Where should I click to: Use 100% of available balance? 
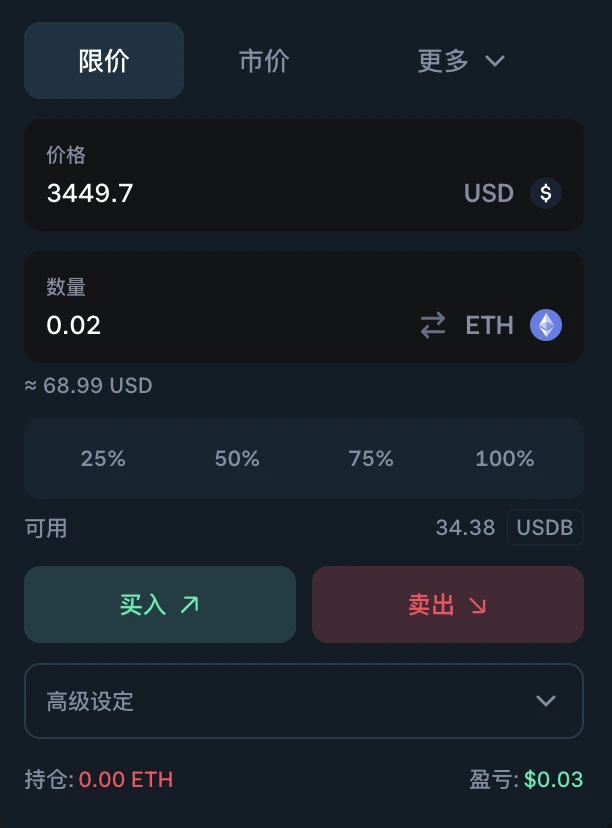[x=505, y=459]
